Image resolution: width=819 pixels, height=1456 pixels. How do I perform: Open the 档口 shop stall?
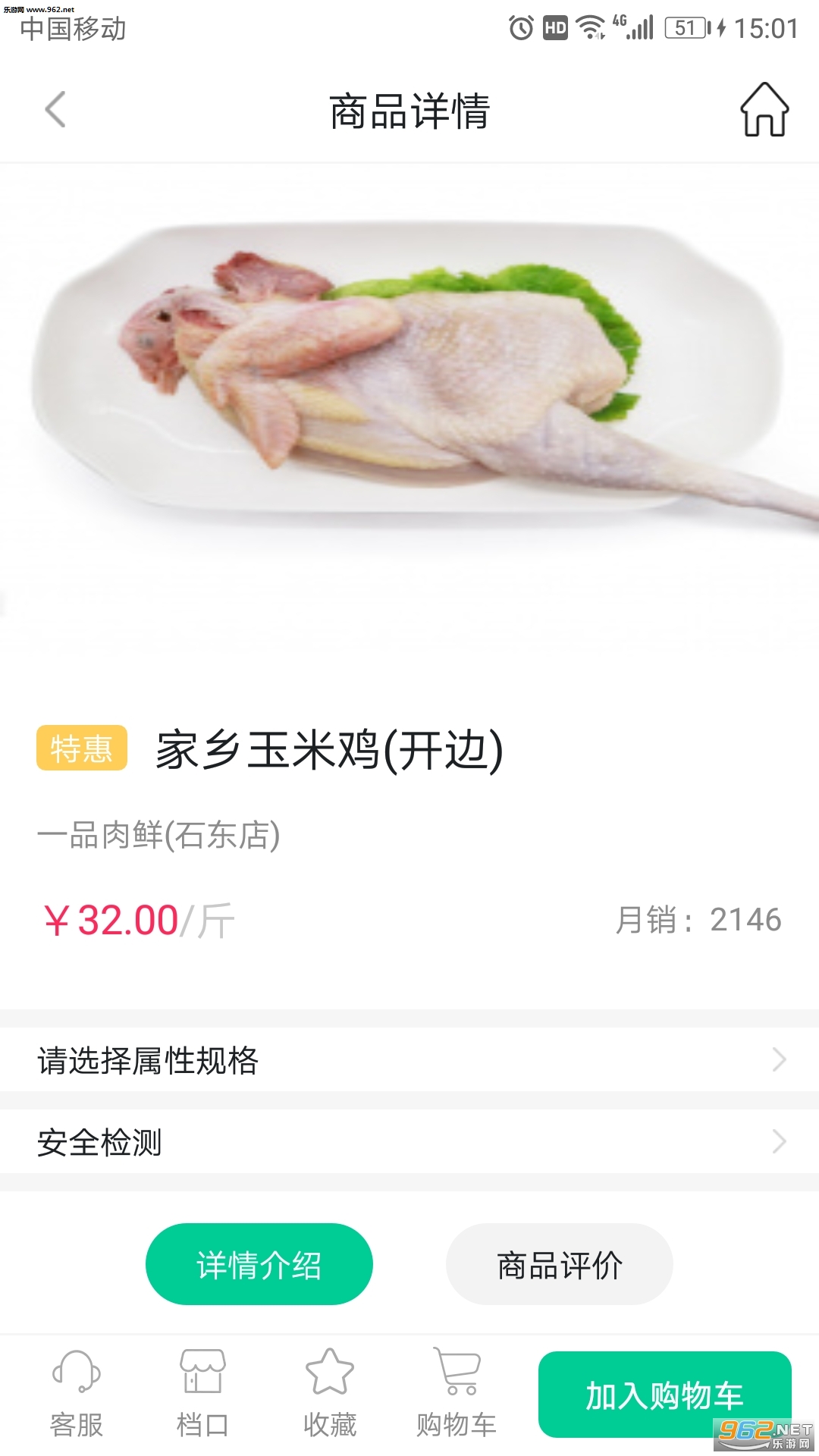(202, 1394)
